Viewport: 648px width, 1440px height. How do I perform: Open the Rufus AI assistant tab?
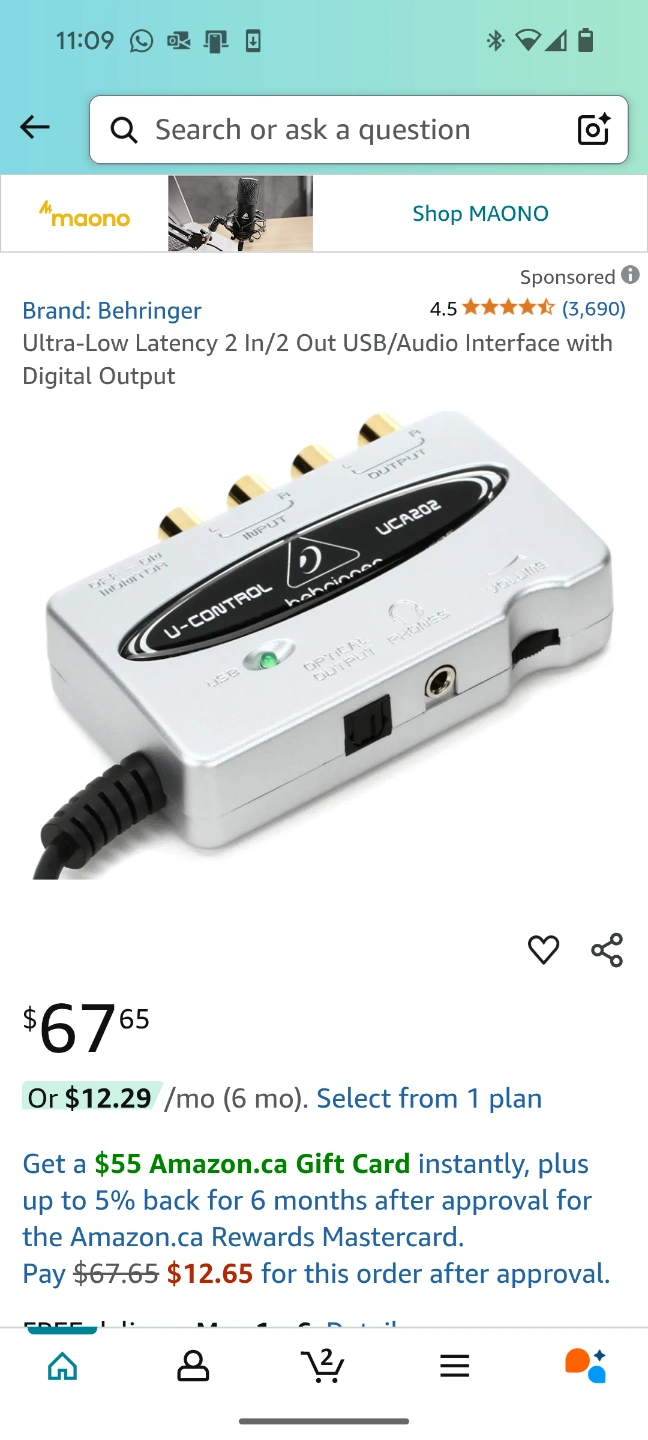point(585,1366)
